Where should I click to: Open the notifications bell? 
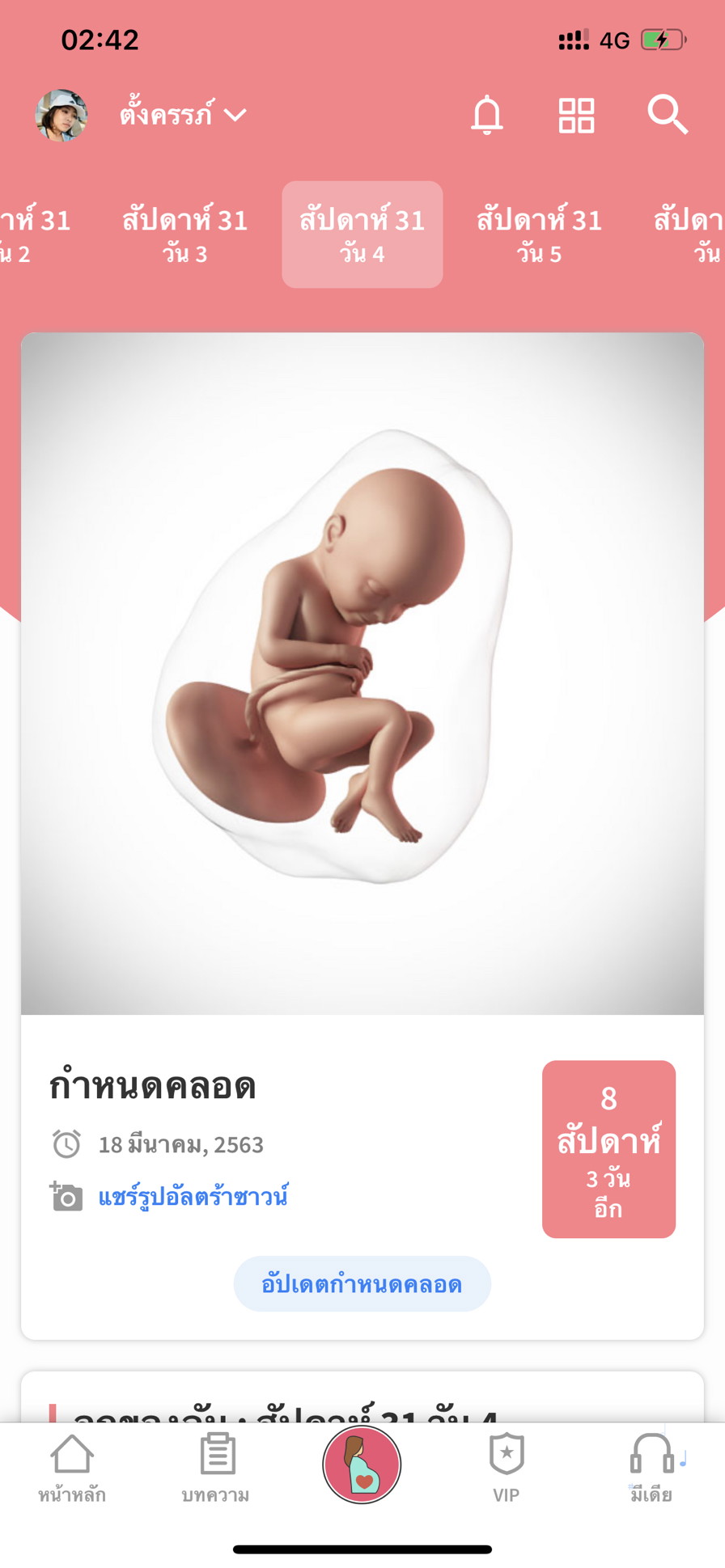(486, 115)
